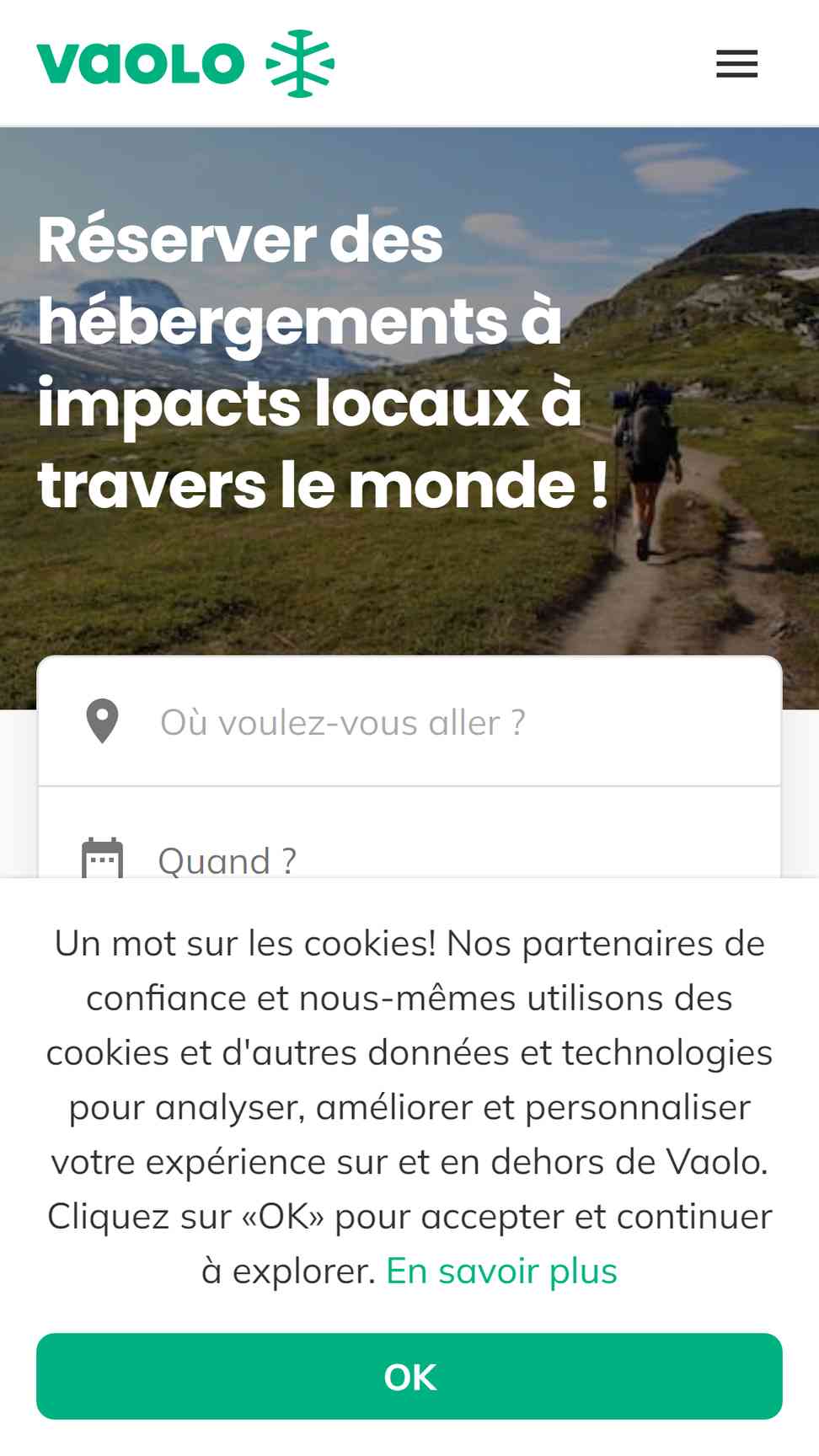Viewport: 819px width, 1456px height.
Task: Focus the "Où voulez-vous aller ?" field
Action: pyautogui.click(x=409, y=722)
